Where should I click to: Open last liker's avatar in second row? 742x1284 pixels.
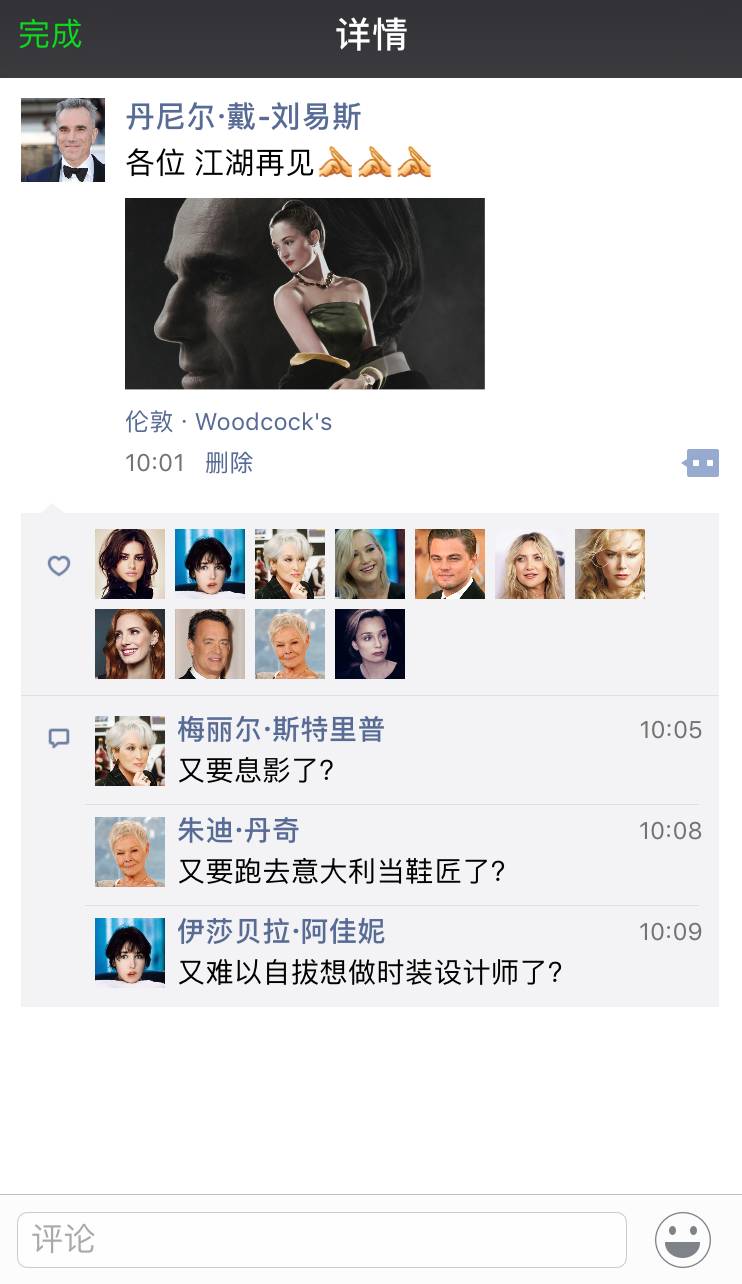click(x=370, y=644)
